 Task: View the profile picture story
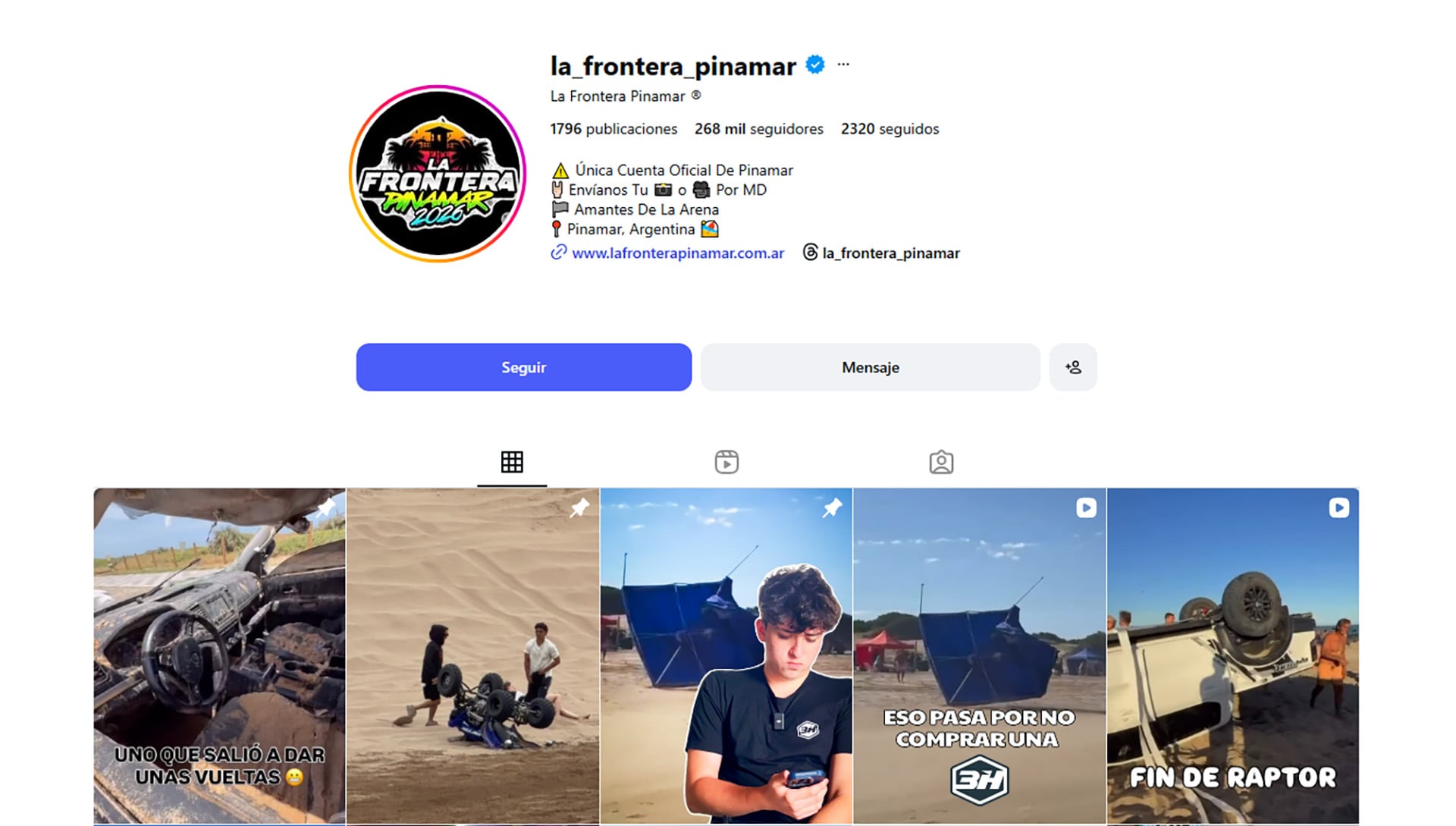pyautogui.click(x=438, y=174)
